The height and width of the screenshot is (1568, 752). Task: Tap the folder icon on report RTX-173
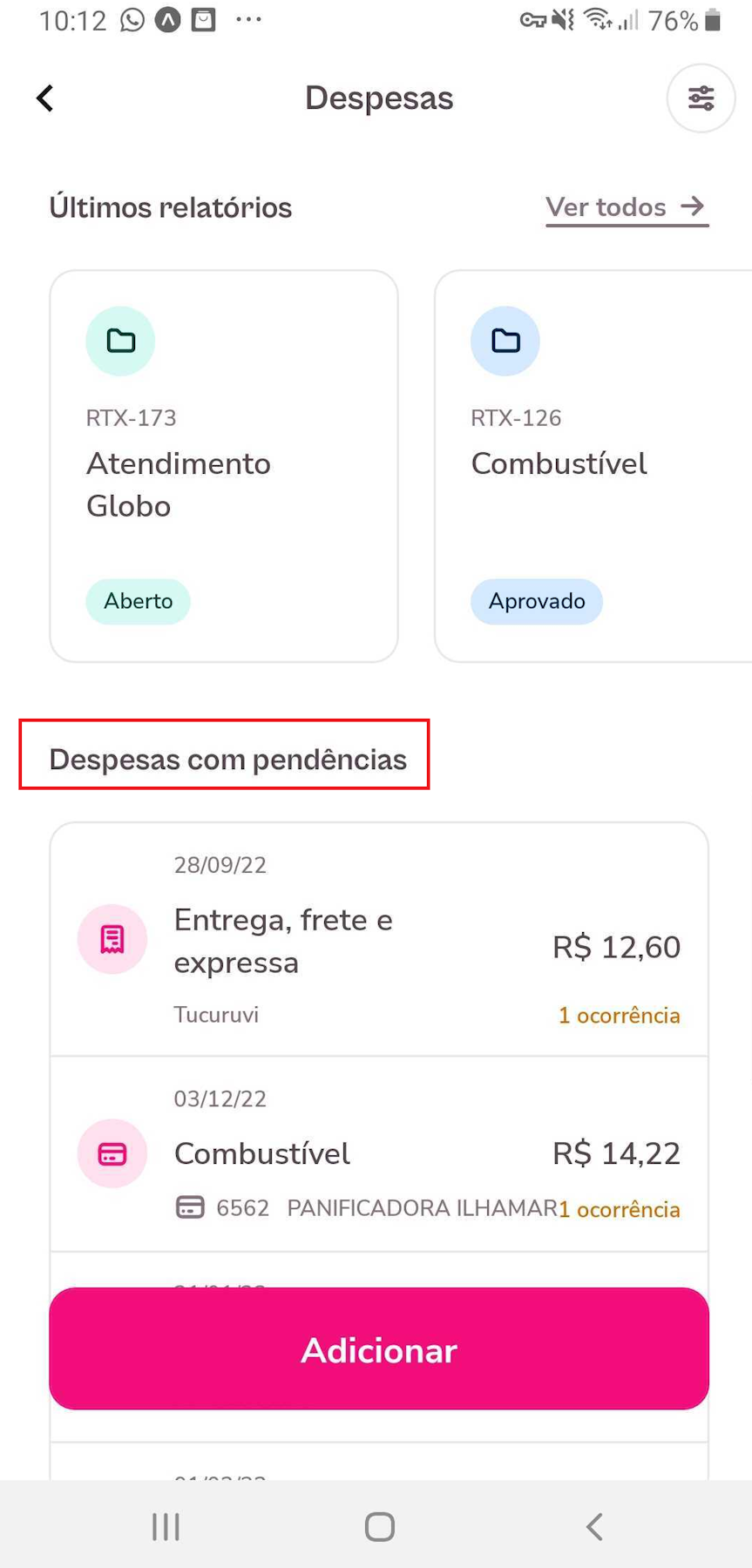click(119, 341)
